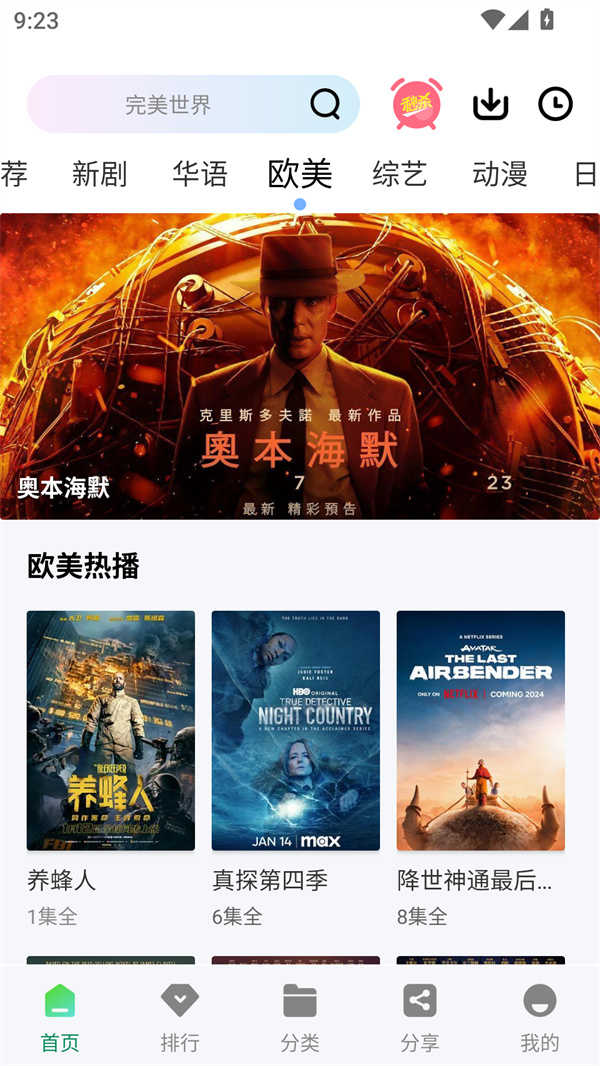Viewport: 600px width, 1066px height.
Task: Open the 养蜂人 movie card
Action: 111,731
